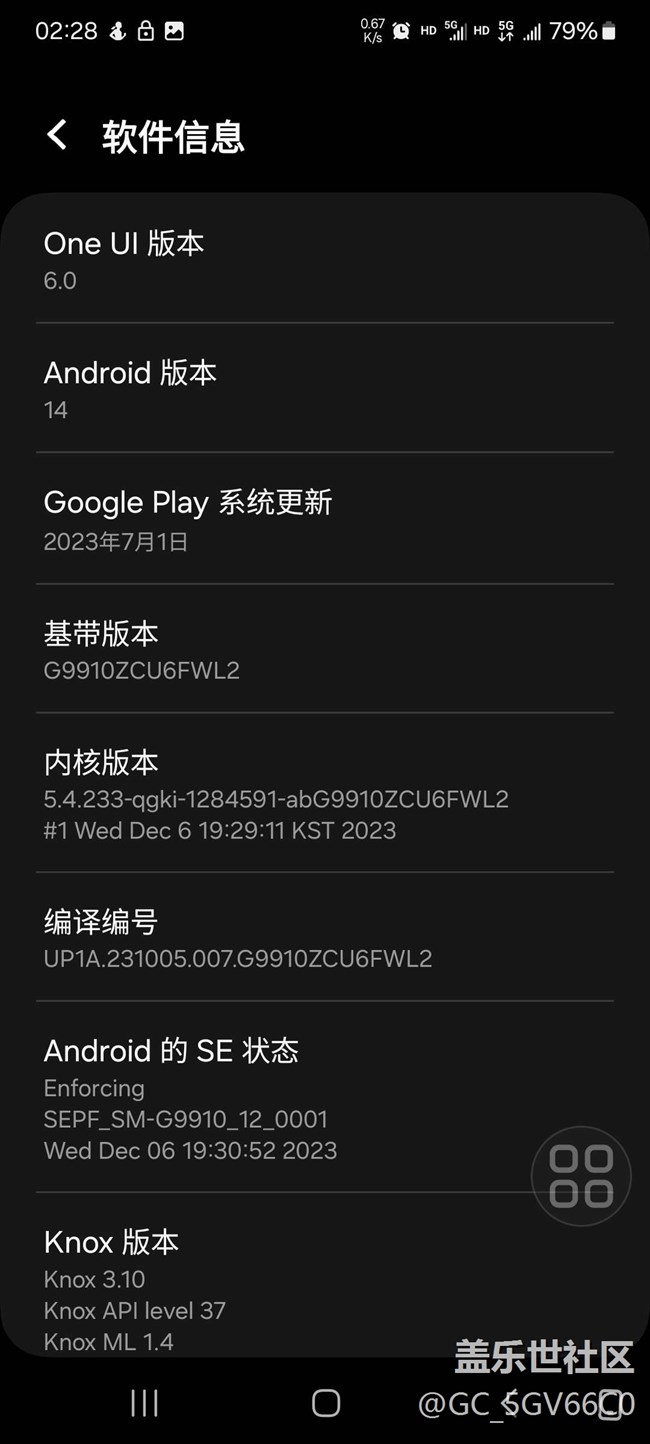Open the One UI 版本 row
Image resolution: width=650 pixels, height=1444 pixels.
324,260
